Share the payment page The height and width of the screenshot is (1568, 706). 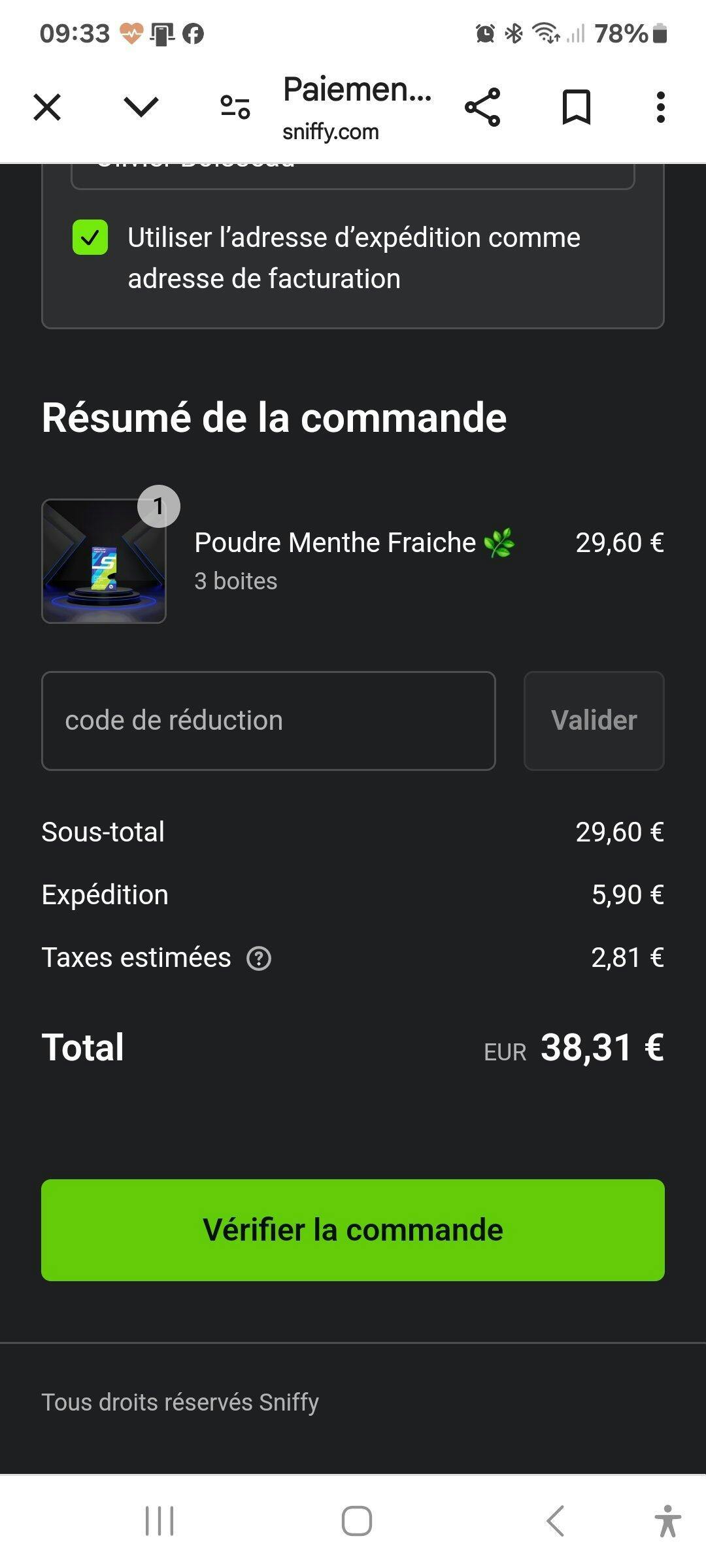(482, 107)
